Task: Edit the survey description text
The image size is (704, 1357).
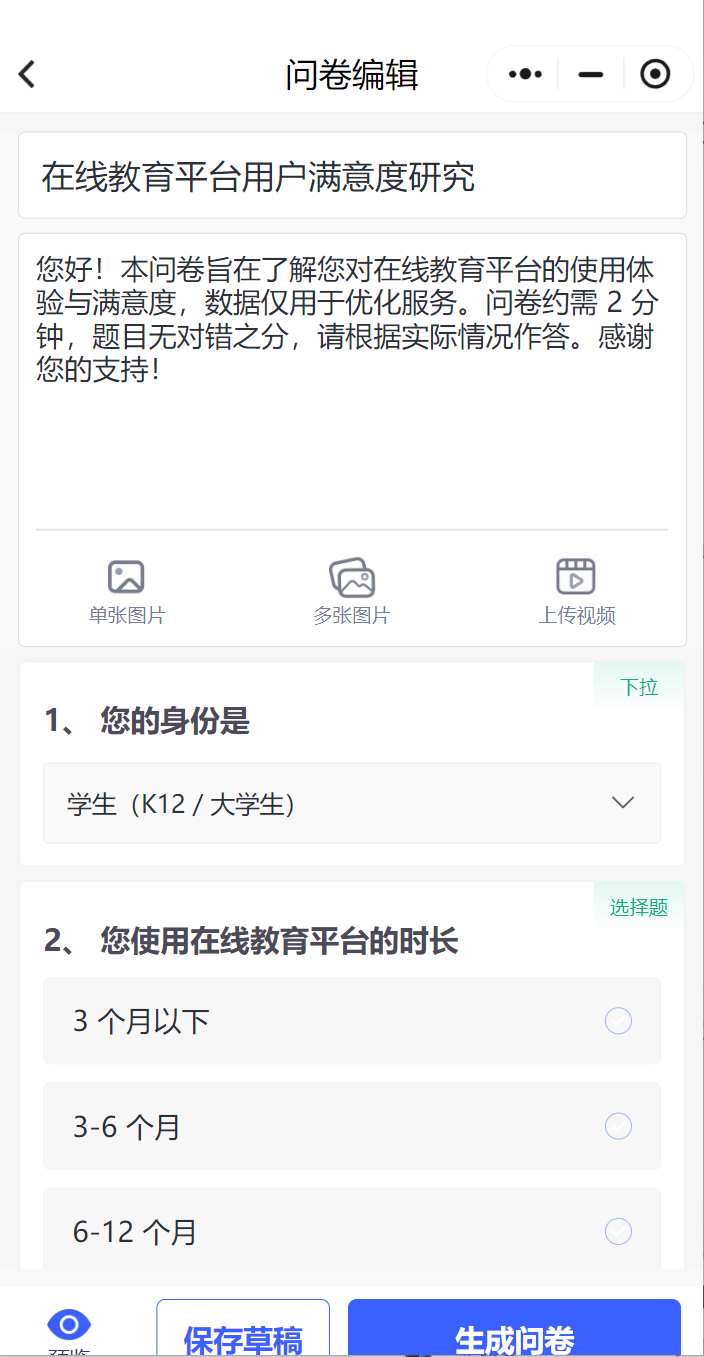Action: 352,380
